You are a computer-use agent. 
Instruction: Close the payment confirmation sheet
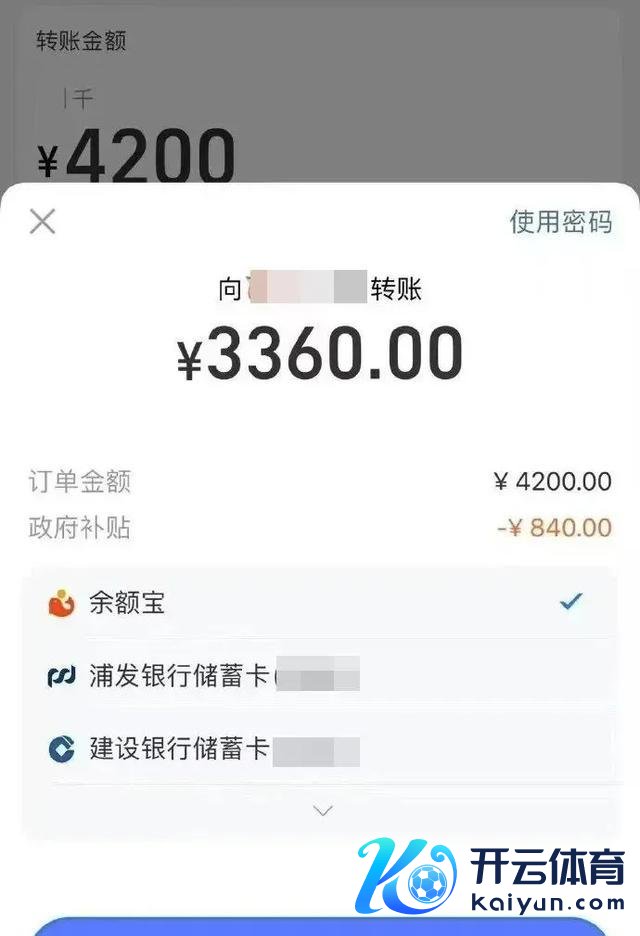click(42, 221)
